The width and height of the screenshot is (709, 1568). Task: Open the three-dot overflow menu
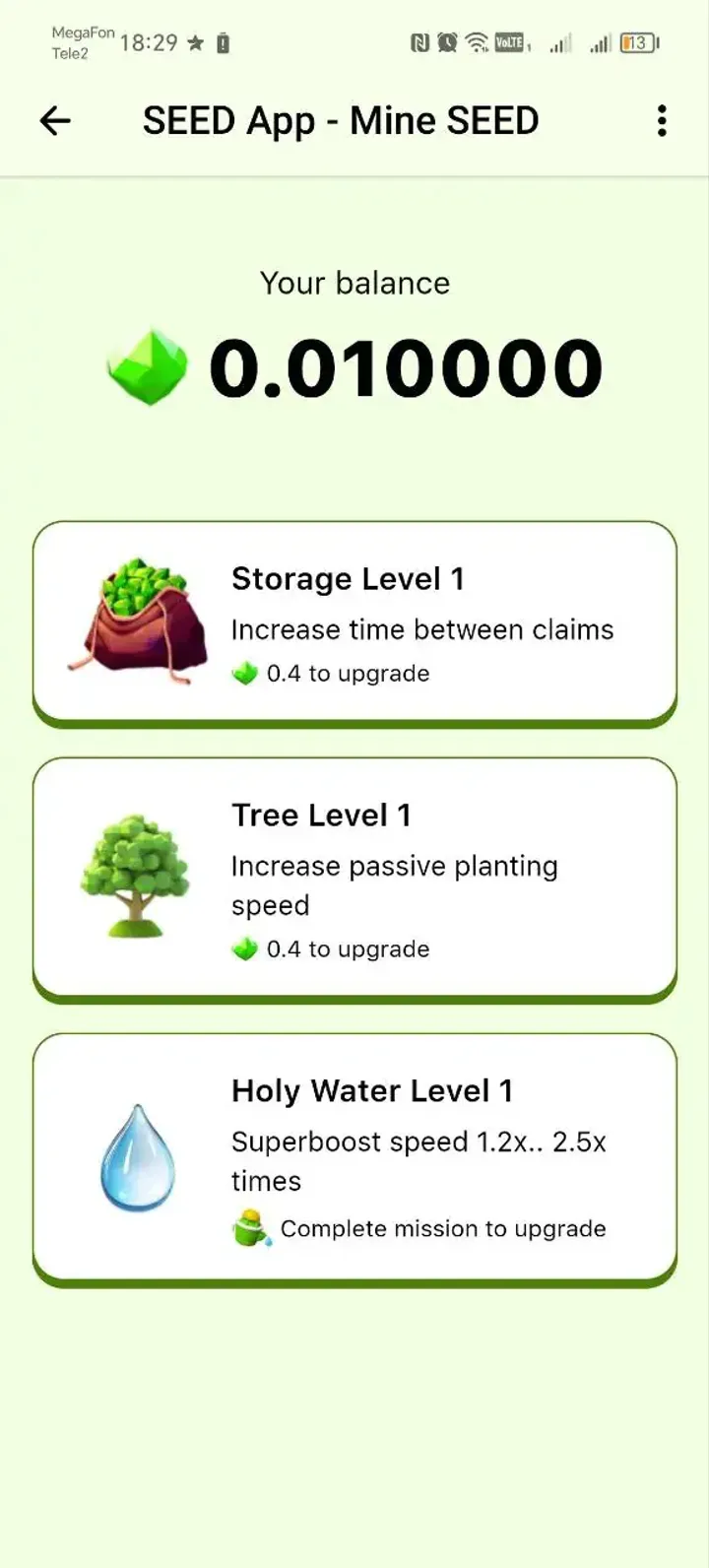click(x=661, y=120)
